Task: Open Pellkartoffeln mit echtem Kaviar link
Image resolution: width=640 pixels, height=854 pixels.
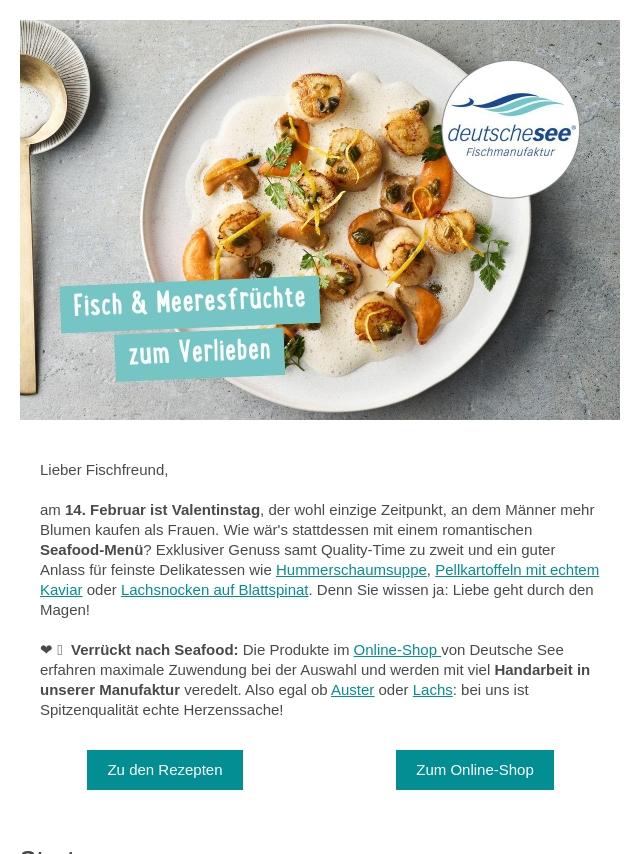Action: click(516, 570)
